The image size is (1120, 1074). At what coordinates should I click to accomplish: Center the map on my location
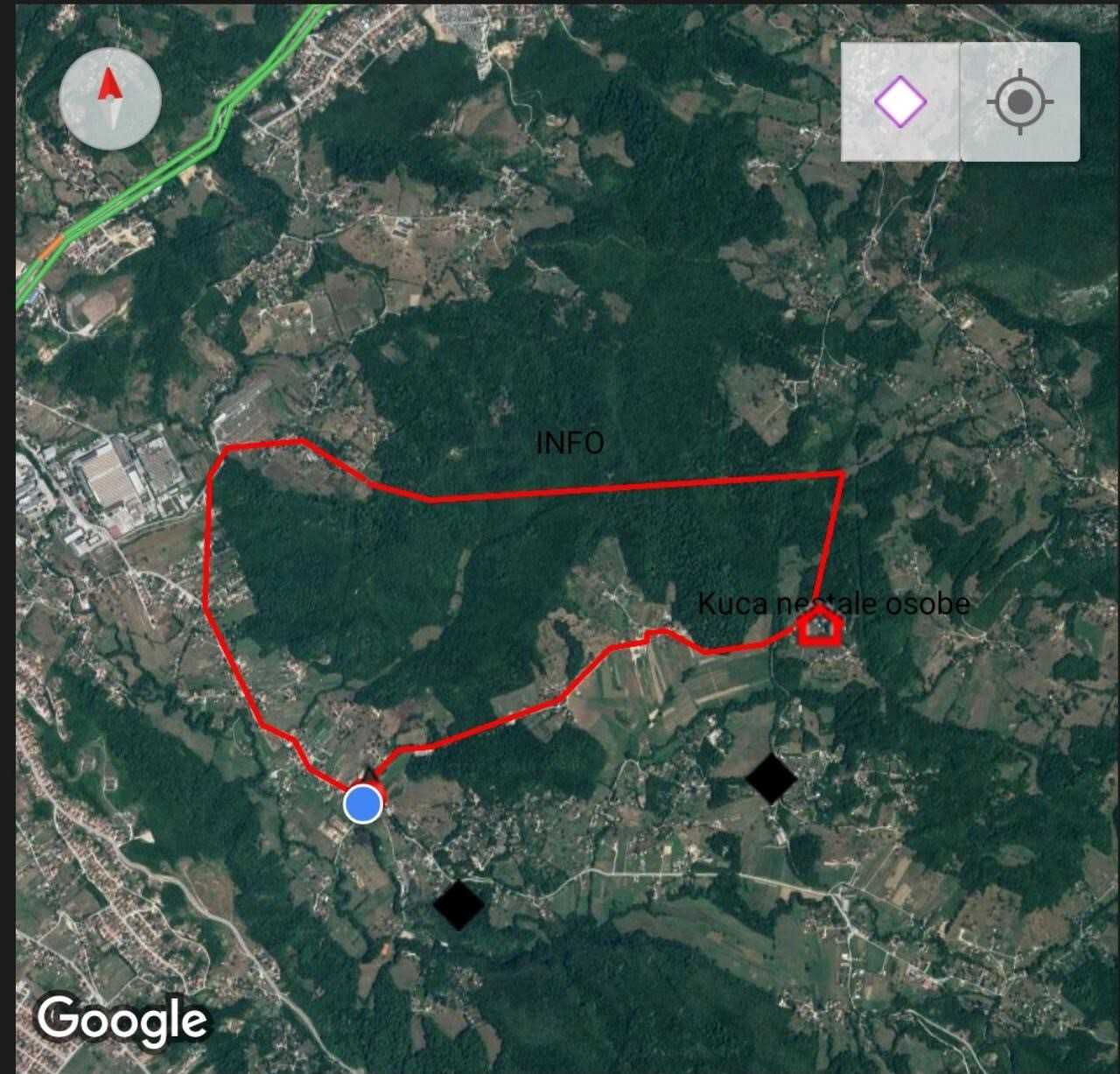(x=1019, y=102)
